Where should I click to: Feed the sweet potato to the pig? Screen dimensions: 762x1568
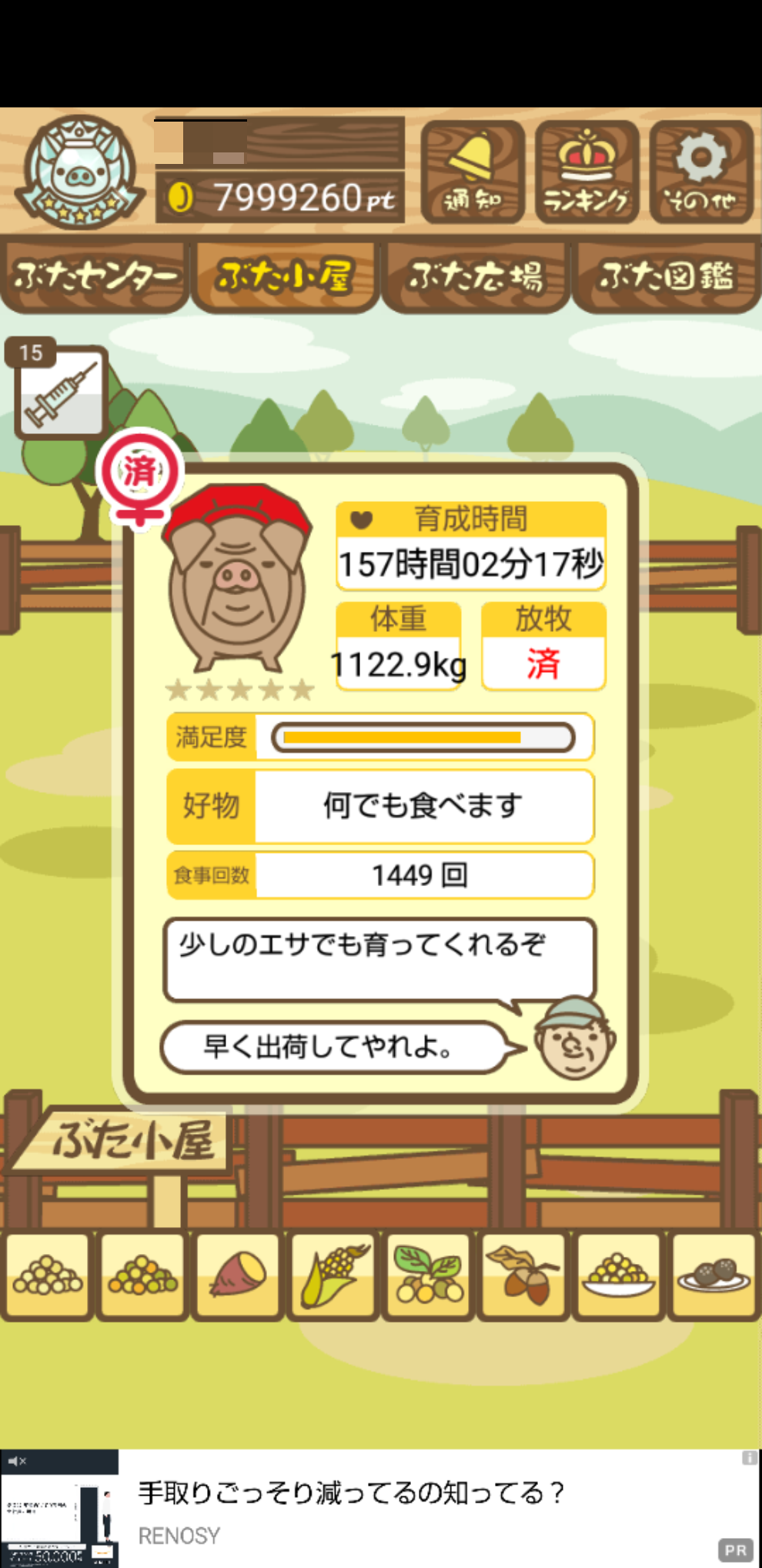[238, 1276]
